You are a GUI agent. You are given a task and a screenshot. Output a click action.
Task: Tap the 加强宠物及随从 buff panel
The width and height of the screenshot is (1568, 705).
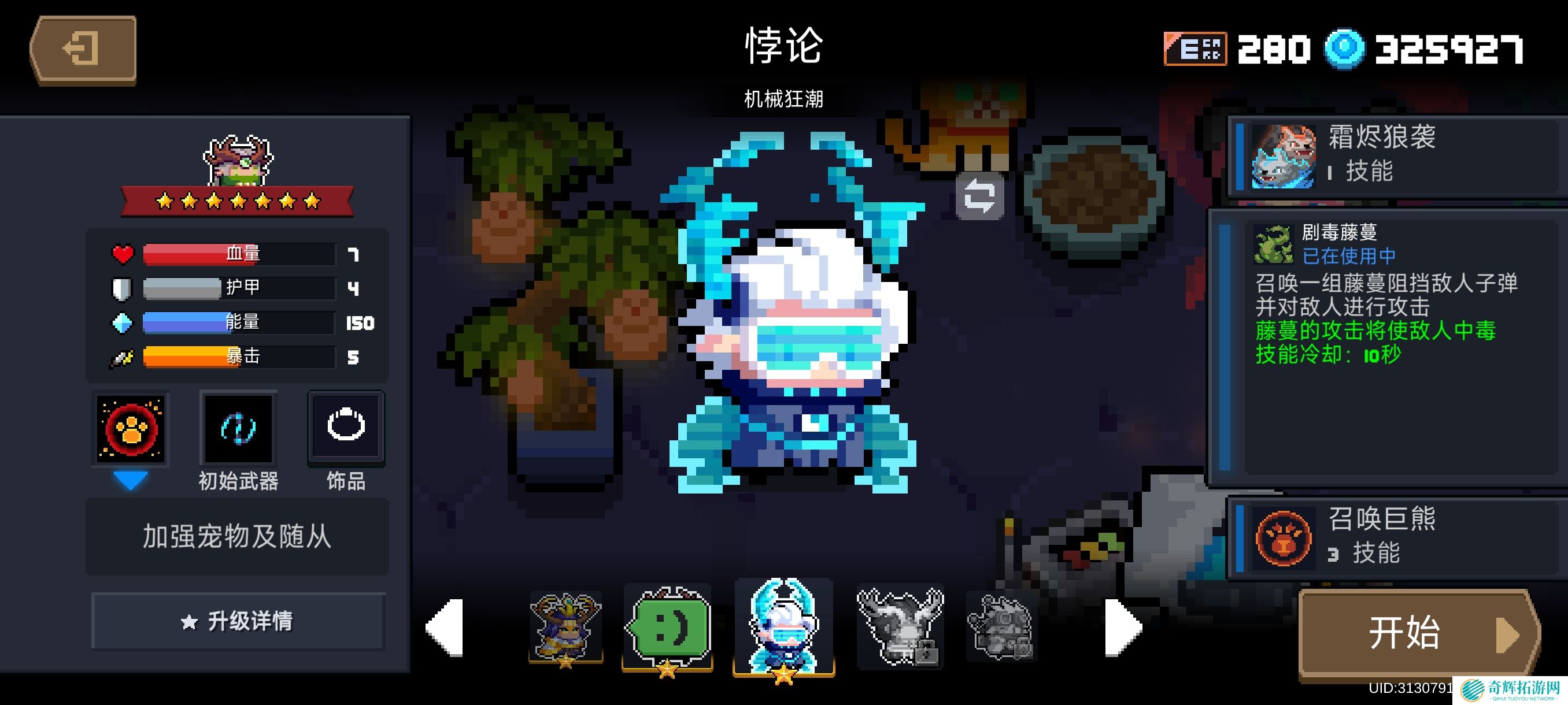(x=238, y=536)
